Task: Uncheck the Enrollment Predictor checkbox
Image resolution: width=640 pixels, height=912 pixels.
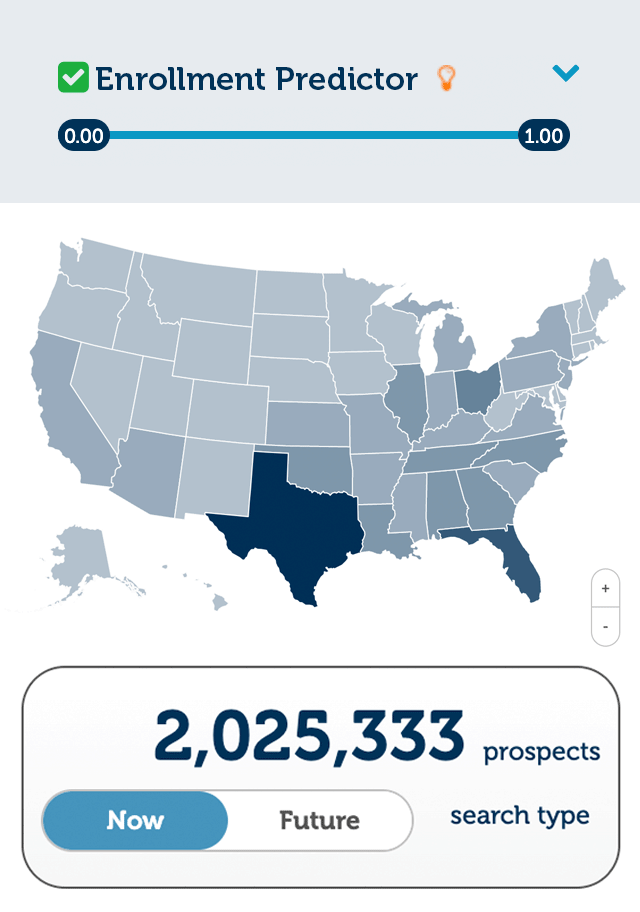Action: 73,78
